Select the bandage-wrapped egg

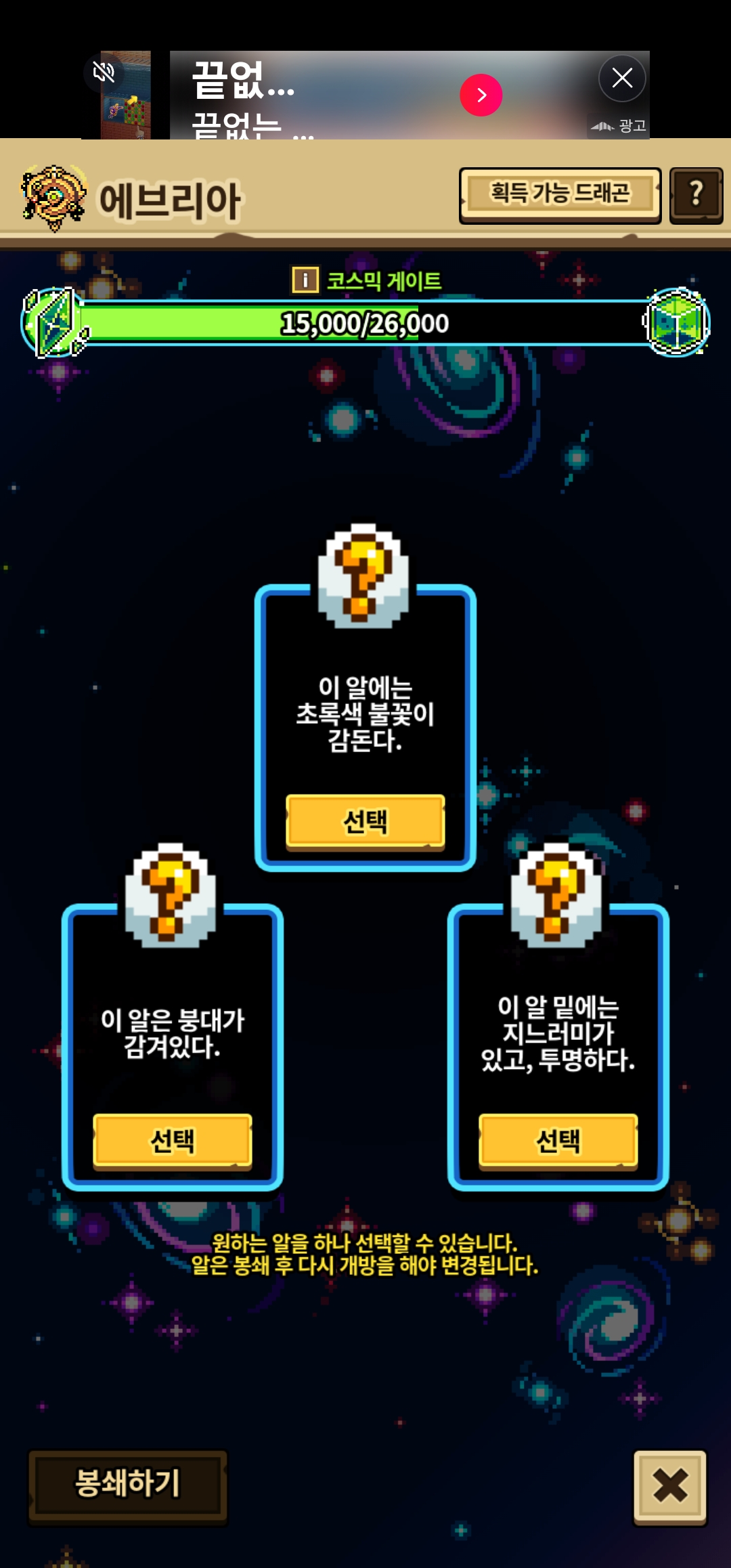[172, 1141]
